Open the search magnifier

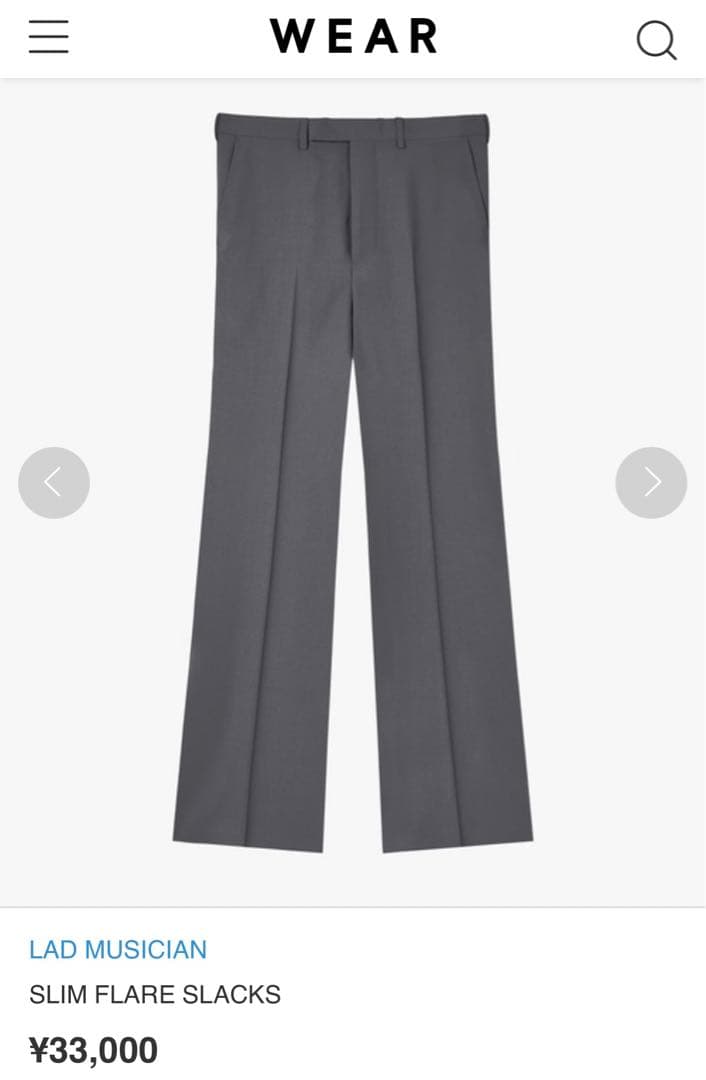[656, 40]
